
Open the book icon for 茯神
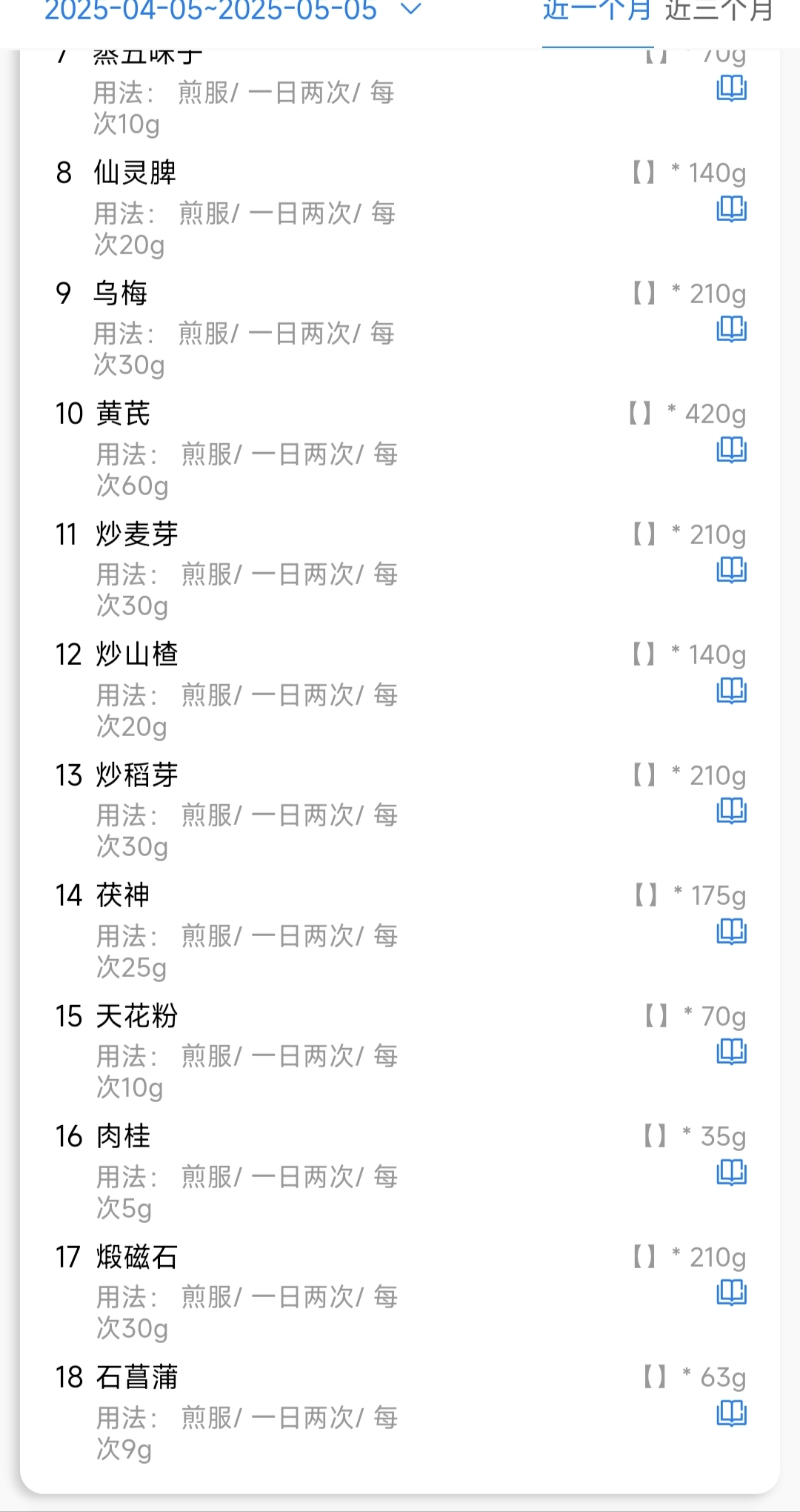(732, 932)
